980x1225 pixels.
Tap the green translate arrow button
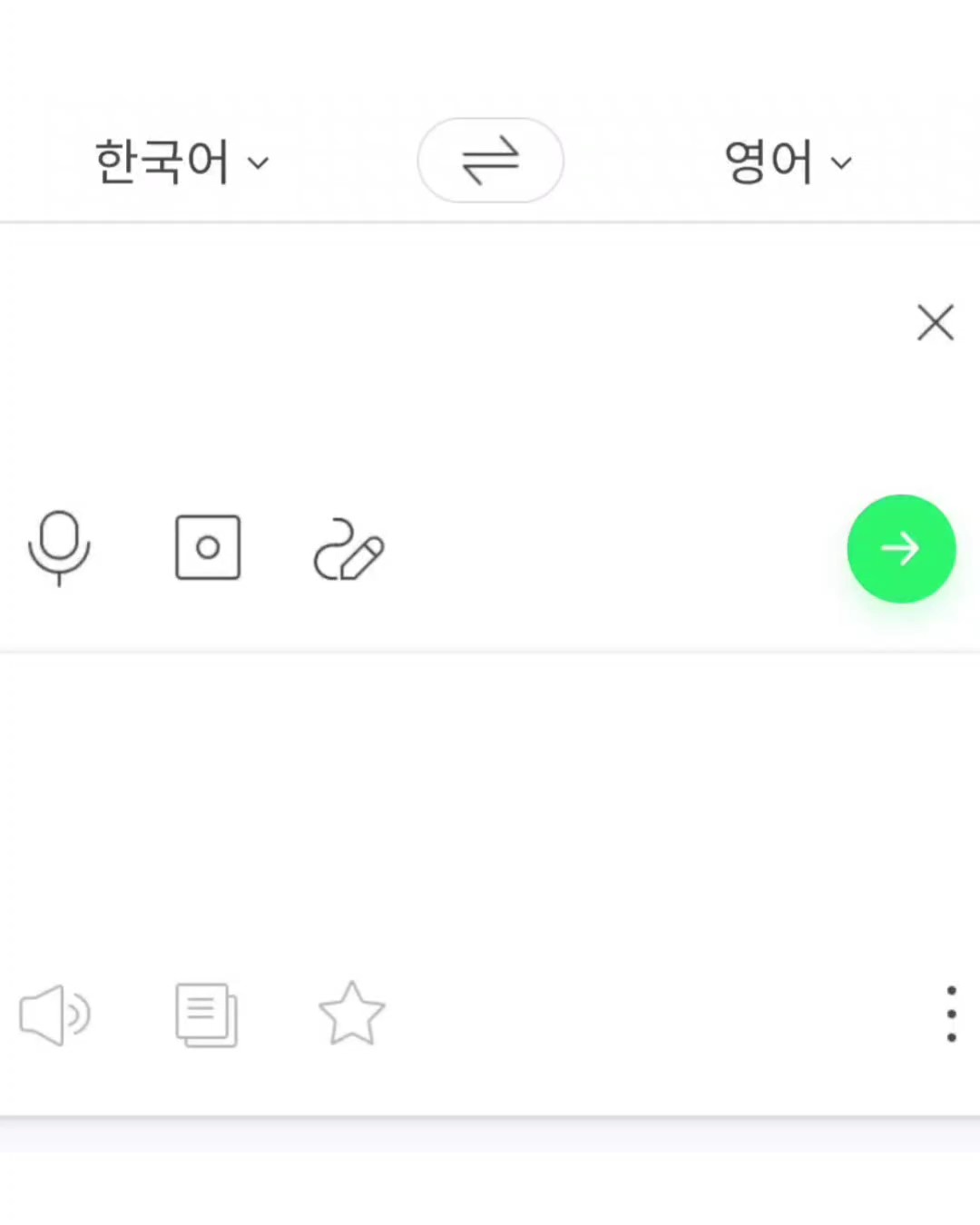901,548
